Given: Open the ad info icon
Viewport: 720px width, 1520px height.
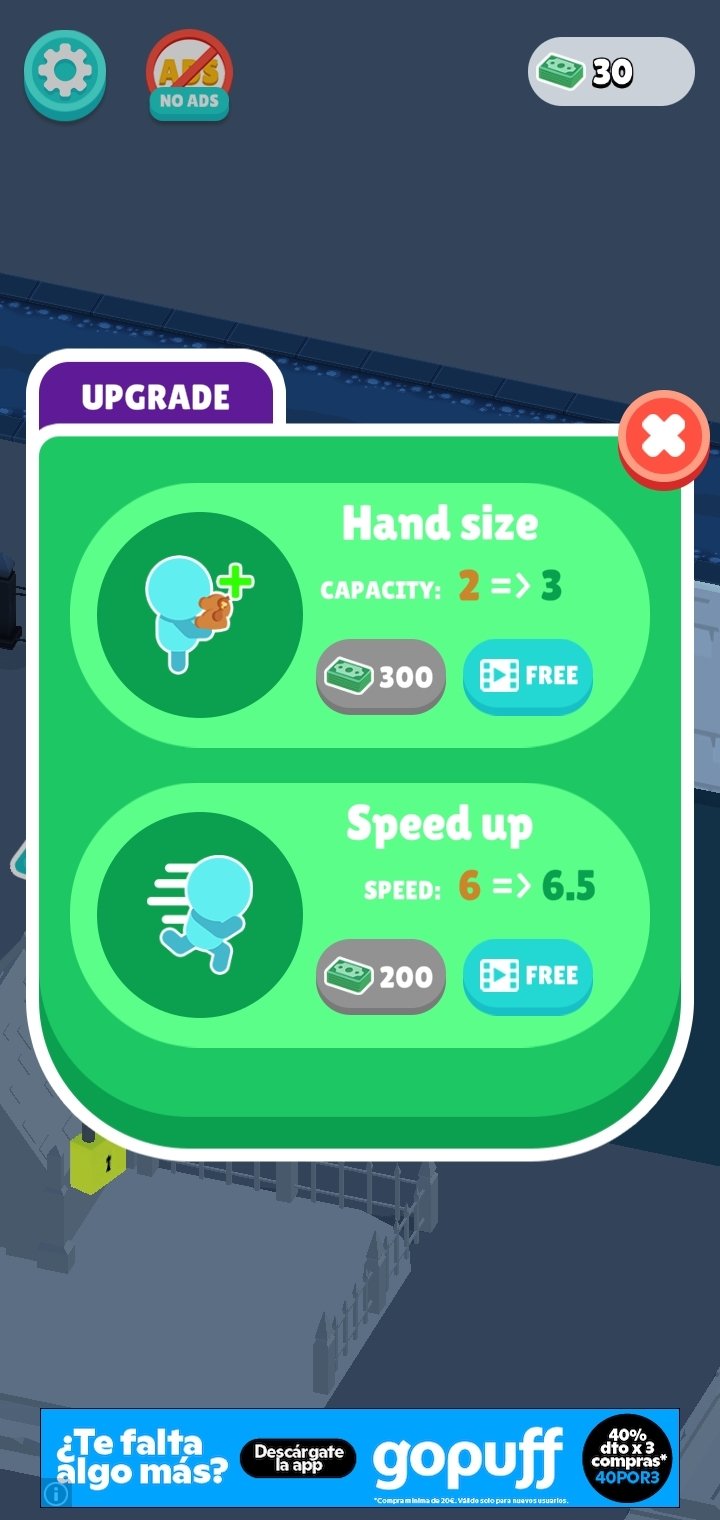Looking at the screenshot, I should click(56, 1494).
